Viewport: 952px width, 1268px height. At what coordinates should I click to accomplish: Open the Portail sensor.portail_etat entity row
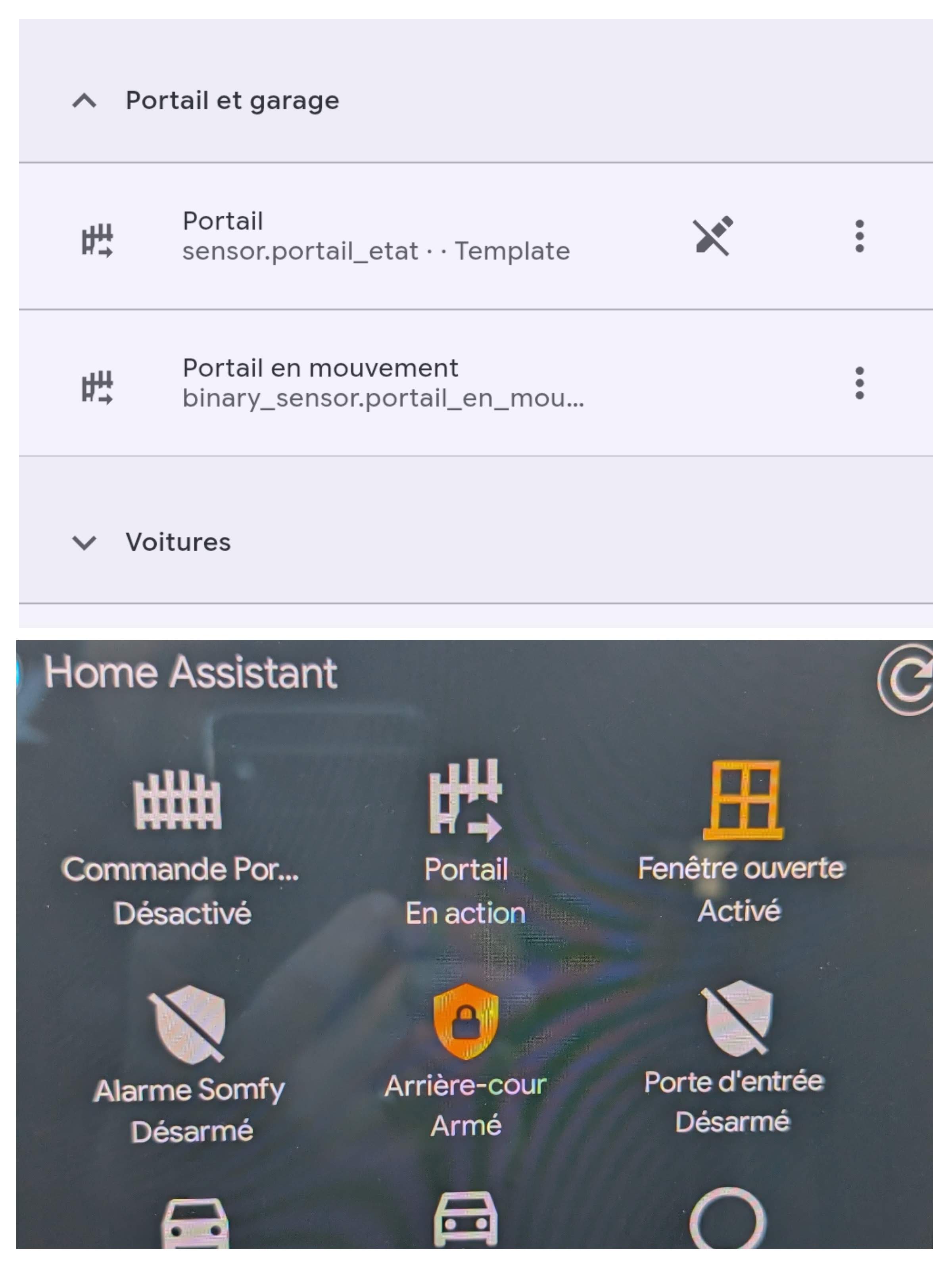pyautogui.click(x=476, y=236)
